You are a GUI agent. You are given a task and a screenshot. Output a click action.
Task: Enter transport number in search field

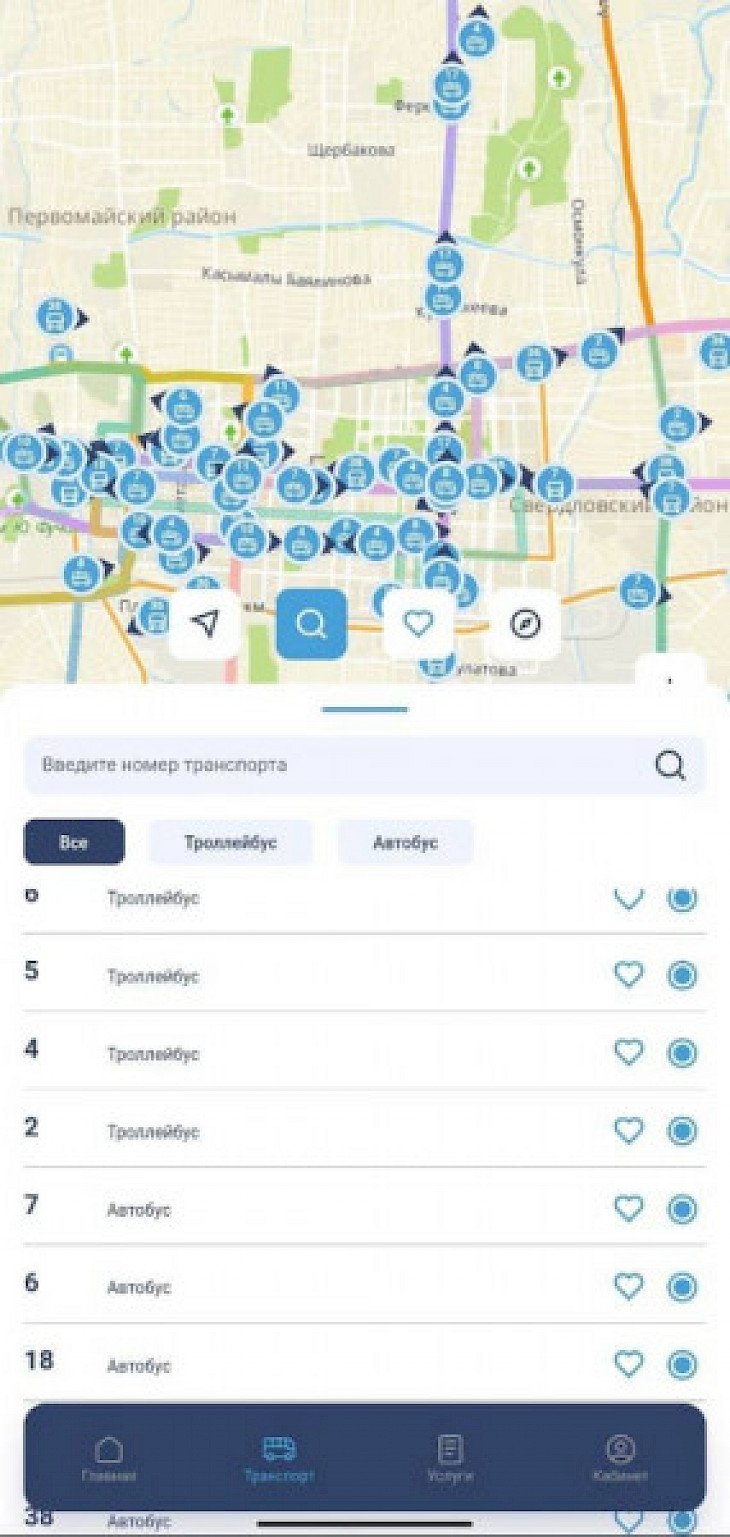340,765
